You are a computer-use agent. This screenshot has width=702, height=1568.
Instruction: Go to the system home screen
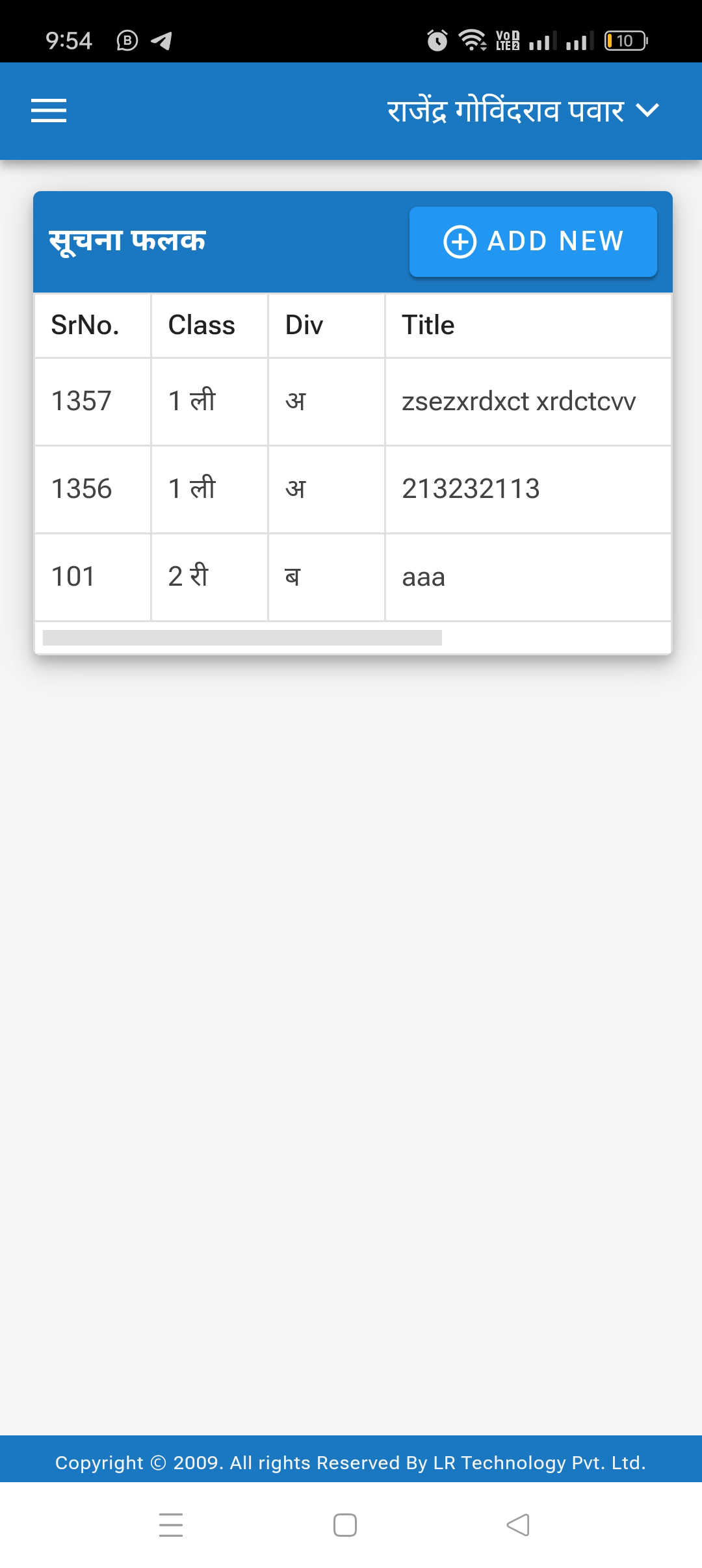345,1524
